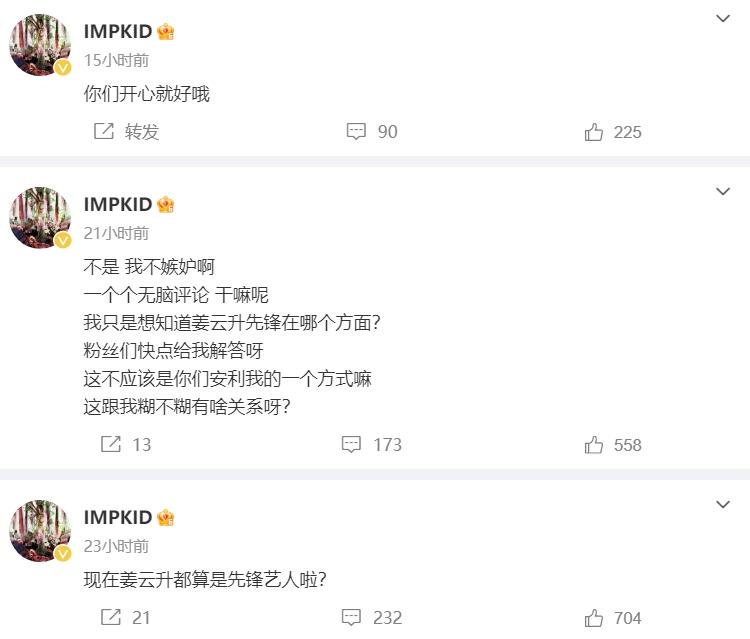Repost the post with 21 reposts
Viewport: 750px width, 639px height.
point(125,618)
